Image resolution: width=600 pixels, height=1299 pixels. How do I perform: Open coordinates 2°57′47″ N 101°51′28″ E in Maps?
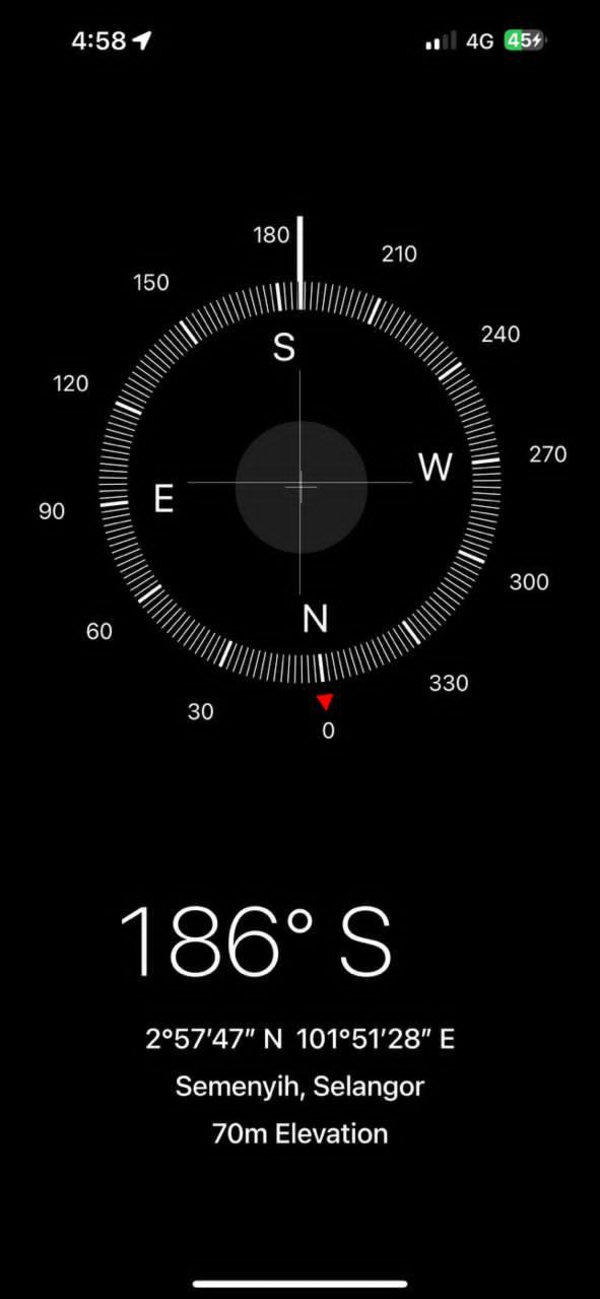pos(300,1039)
